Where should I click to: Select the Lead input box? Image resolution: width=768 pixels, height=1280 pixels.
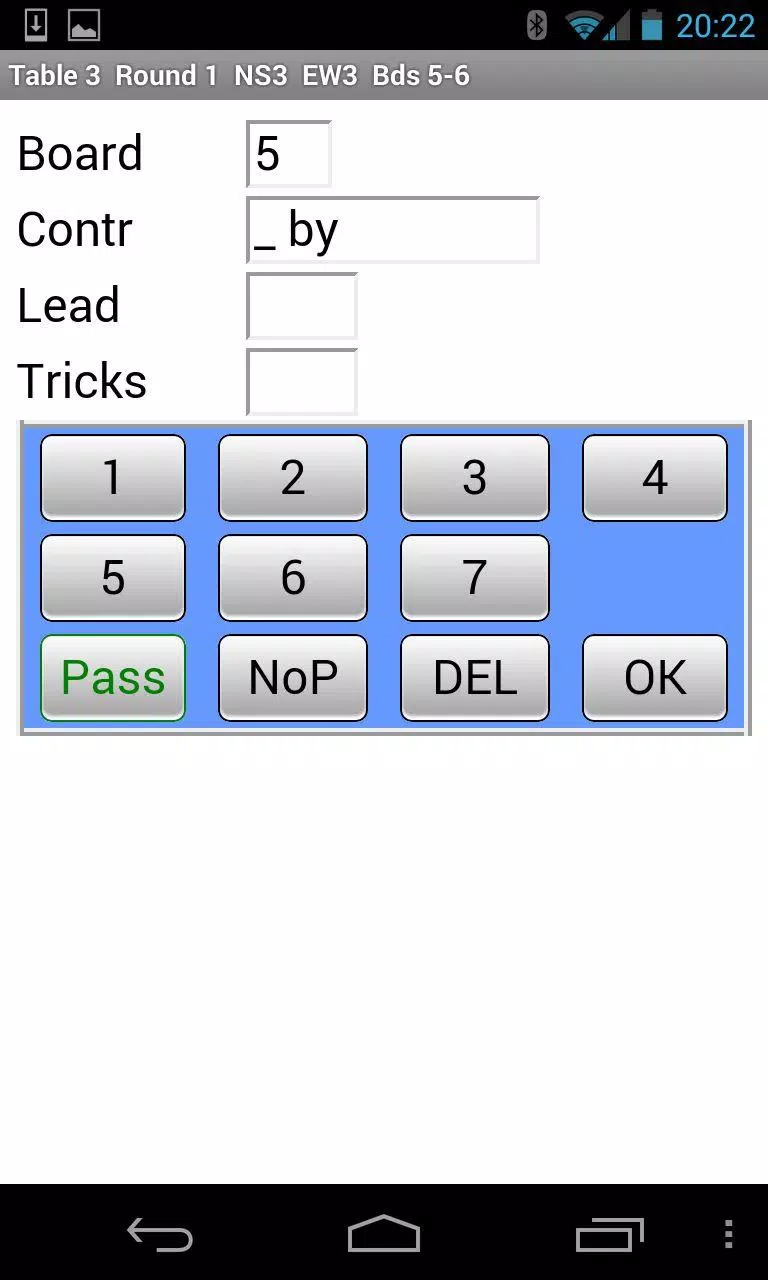[x=302, y=306]
